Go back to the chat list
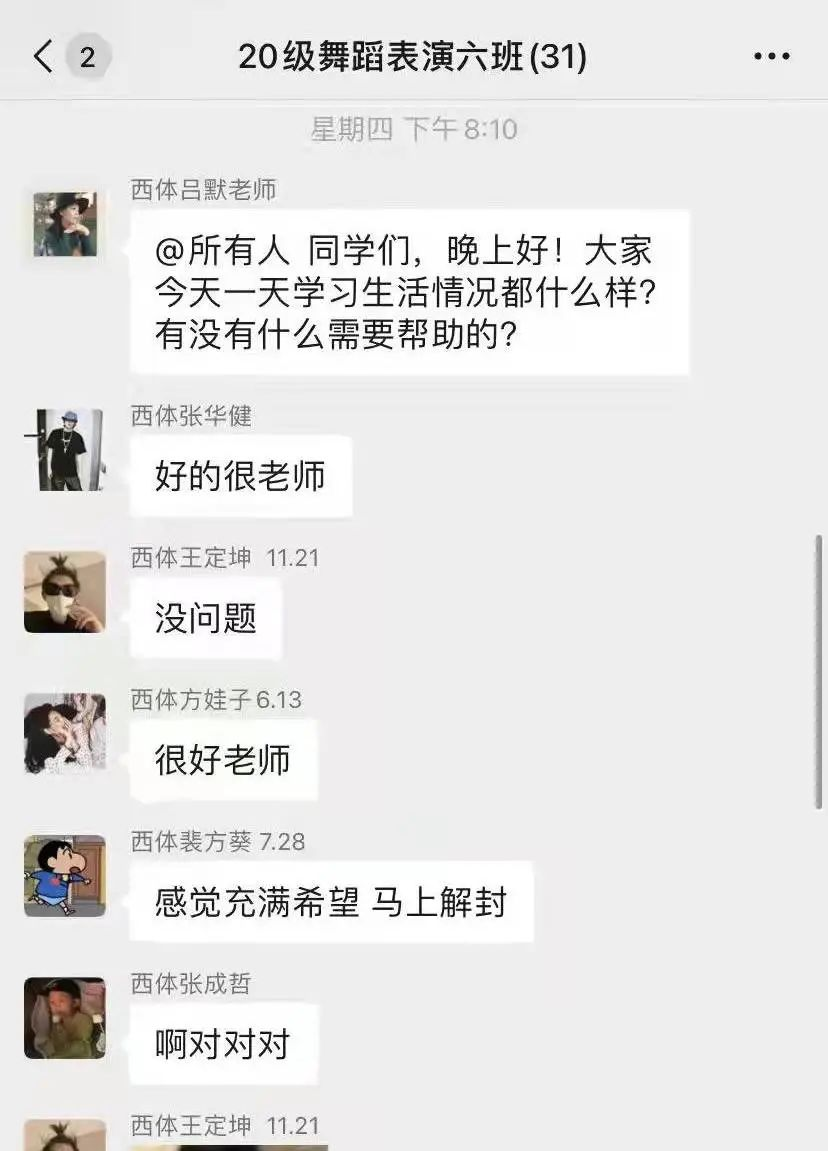The width and height of the screenshot is (828, 1151). coord(44,57)
